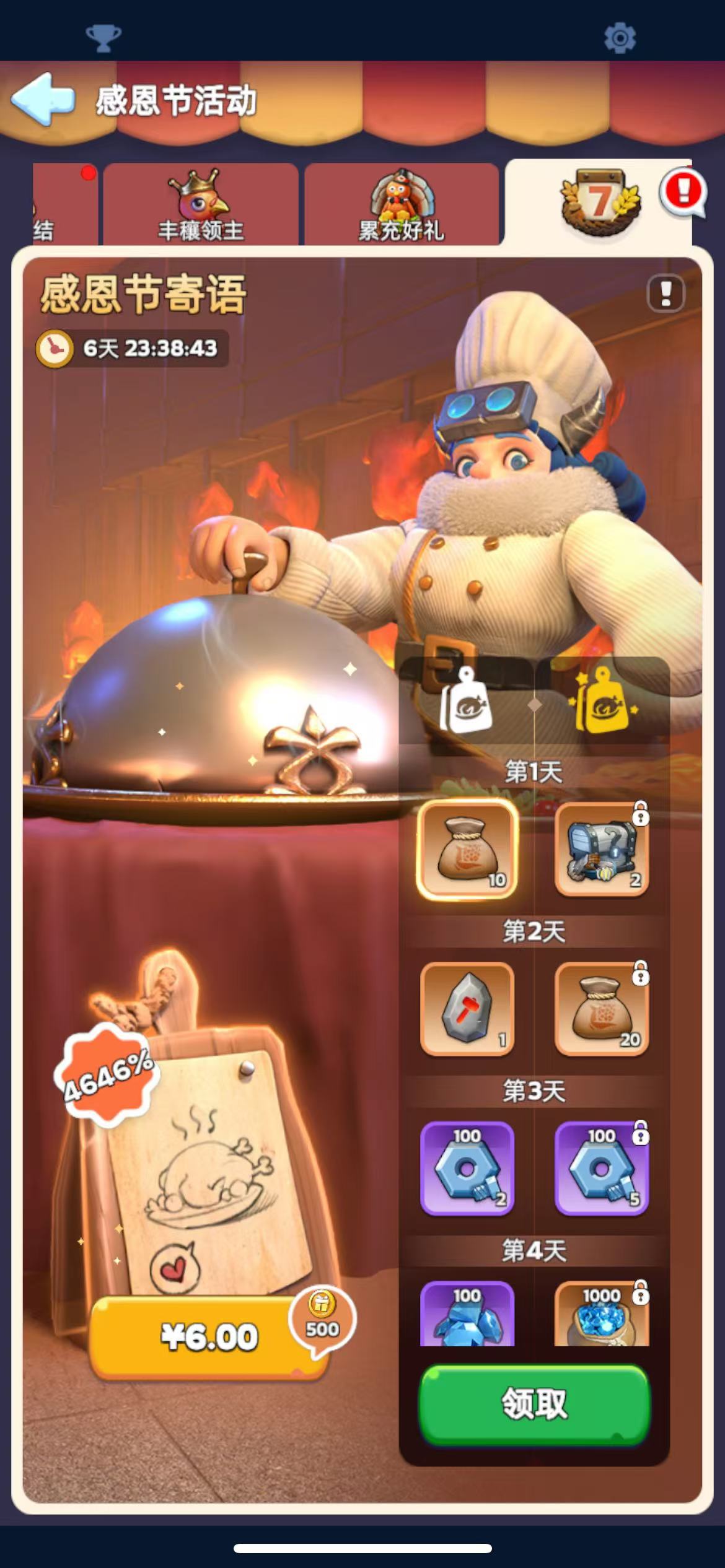This screenshot has width=725, height=1568.
Task: View the Day 2 stone hammer reward
Action: [467, 1009]
